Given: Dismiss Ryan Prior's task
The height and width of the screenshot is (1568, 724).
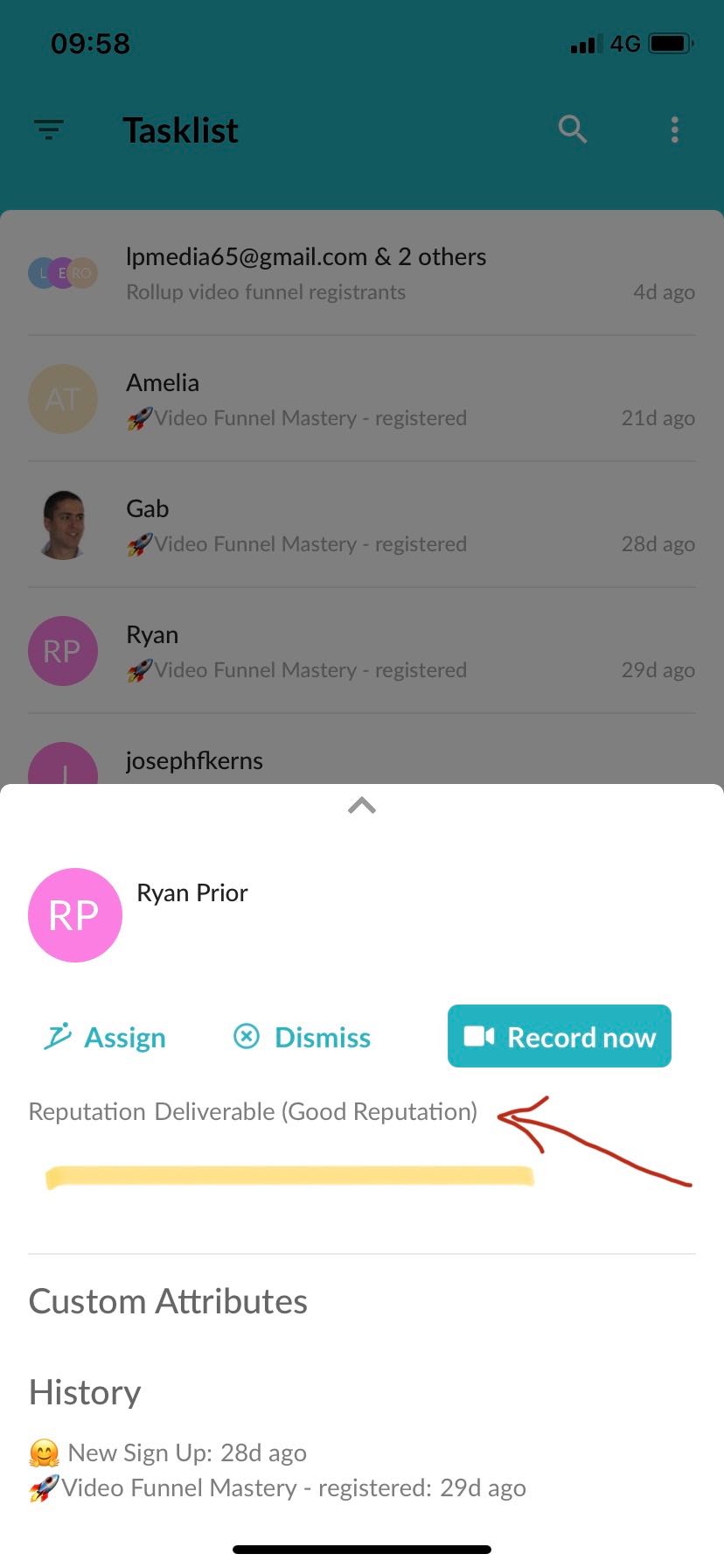Looking at the screenshot, I should coord(303,1037).
